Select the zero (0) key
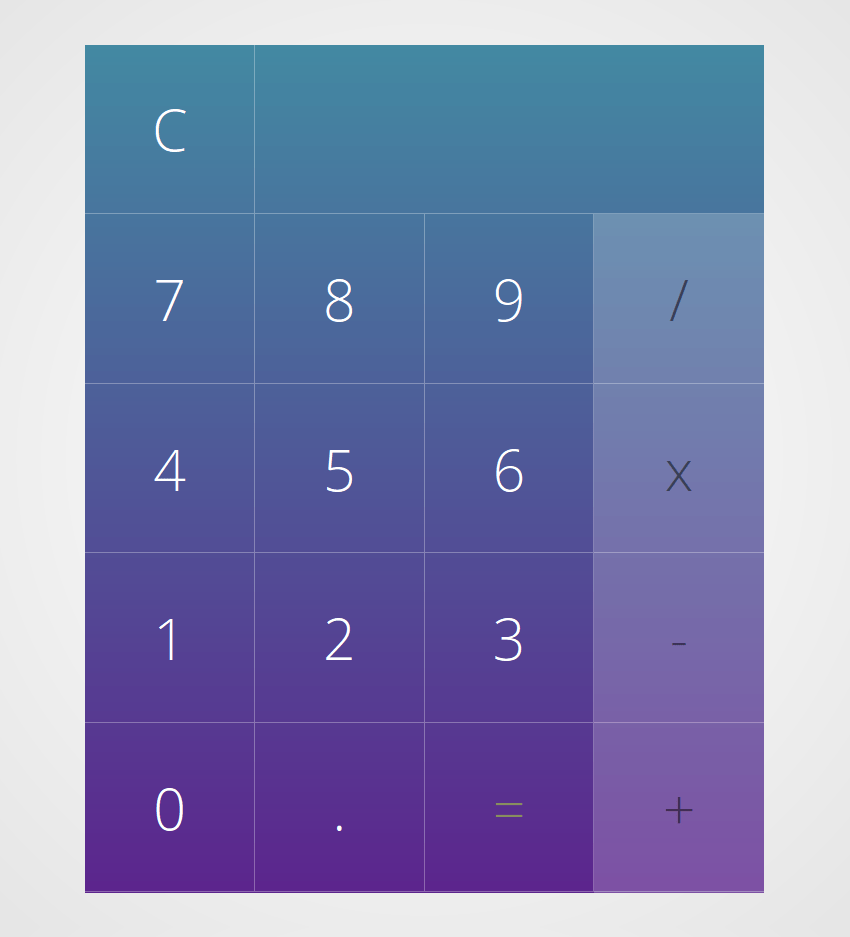Screen dimensions: 850x937 click(x=169, y=810)
